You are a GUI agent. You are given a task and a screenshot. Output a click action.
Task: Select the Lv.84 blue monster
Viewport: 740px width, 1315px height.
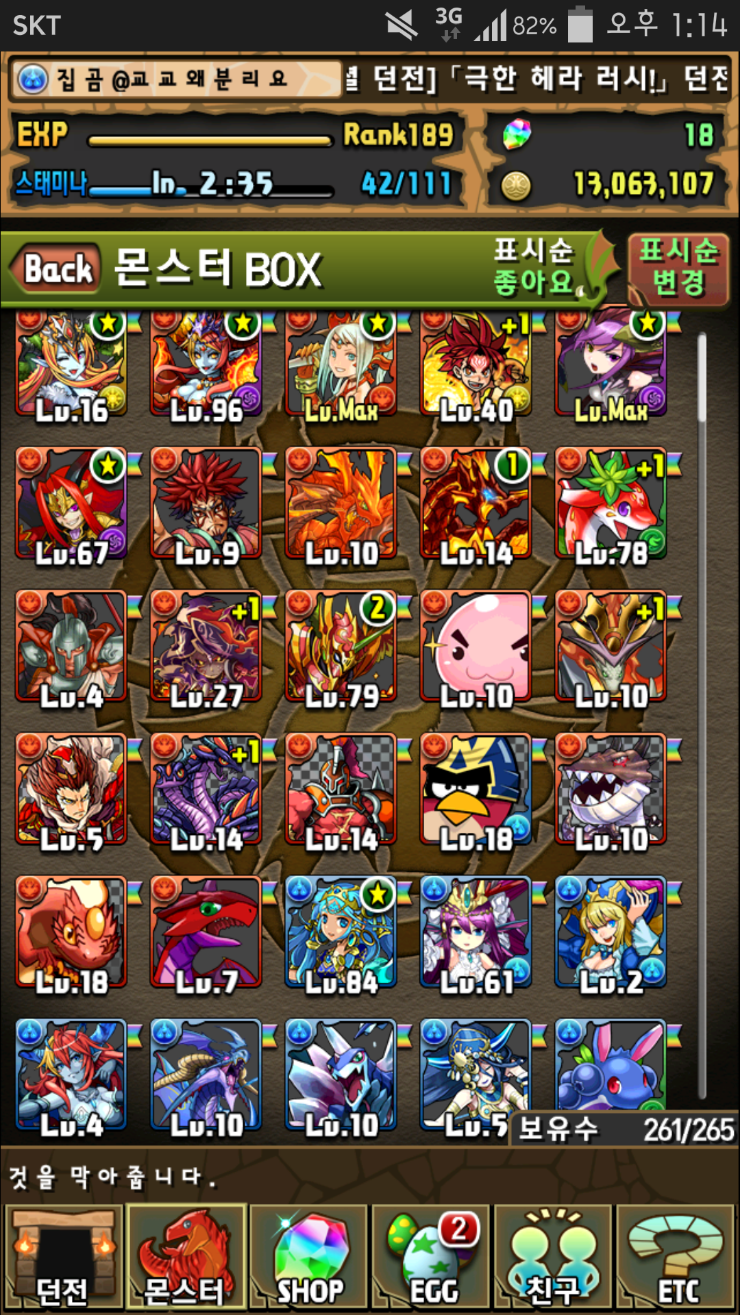point(341,932)
